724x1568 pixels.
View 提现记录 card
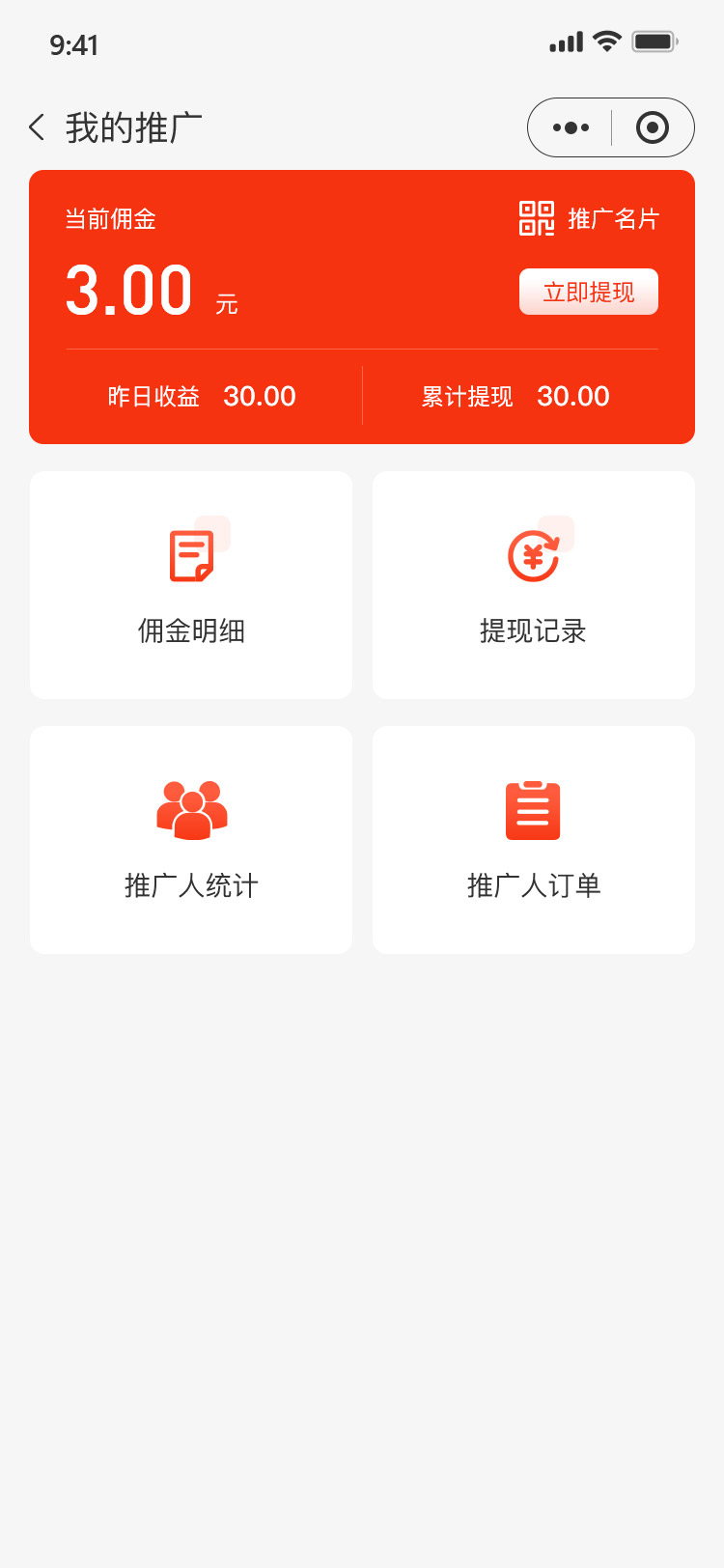coord(534,585)
